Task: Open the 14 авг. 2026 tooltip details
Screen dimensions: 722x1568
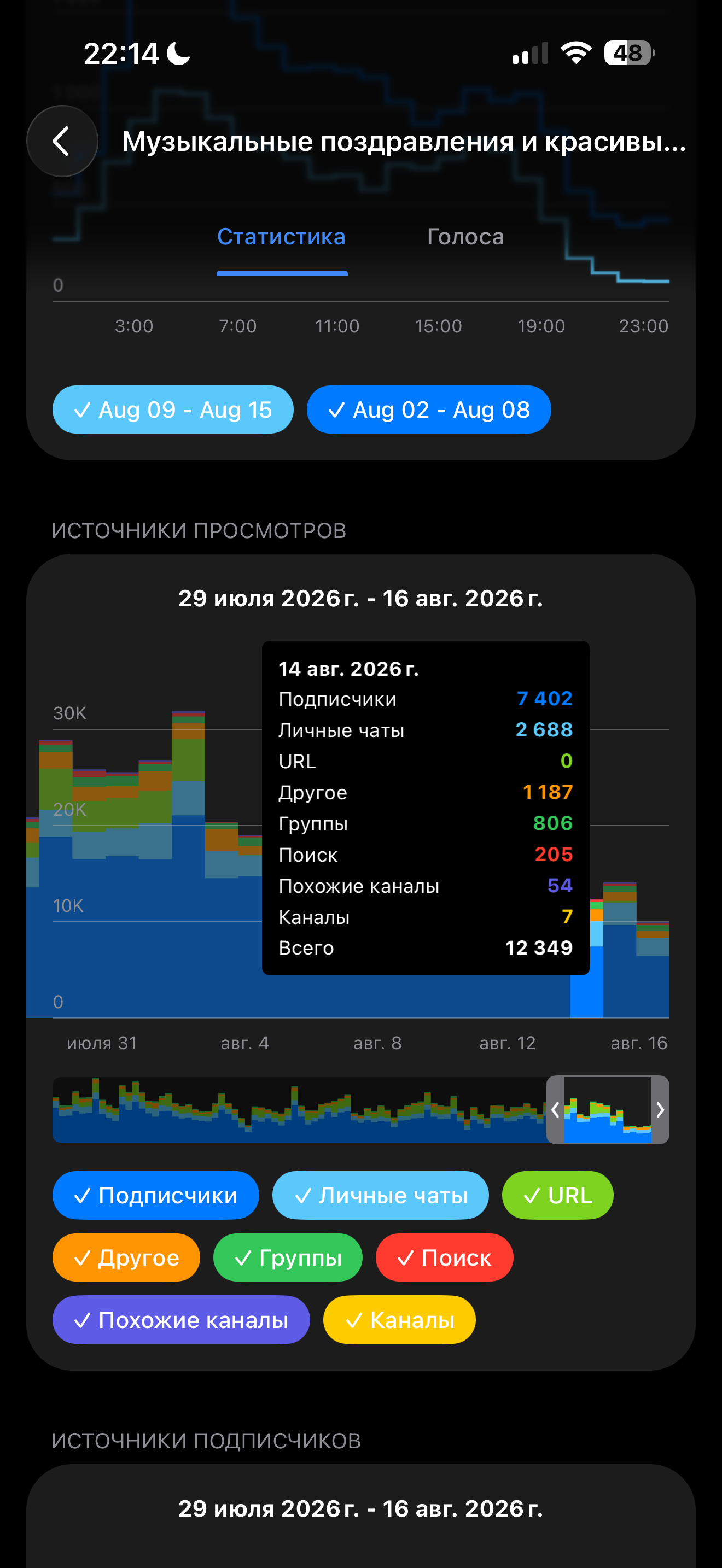Action: [x=426, y=808]
